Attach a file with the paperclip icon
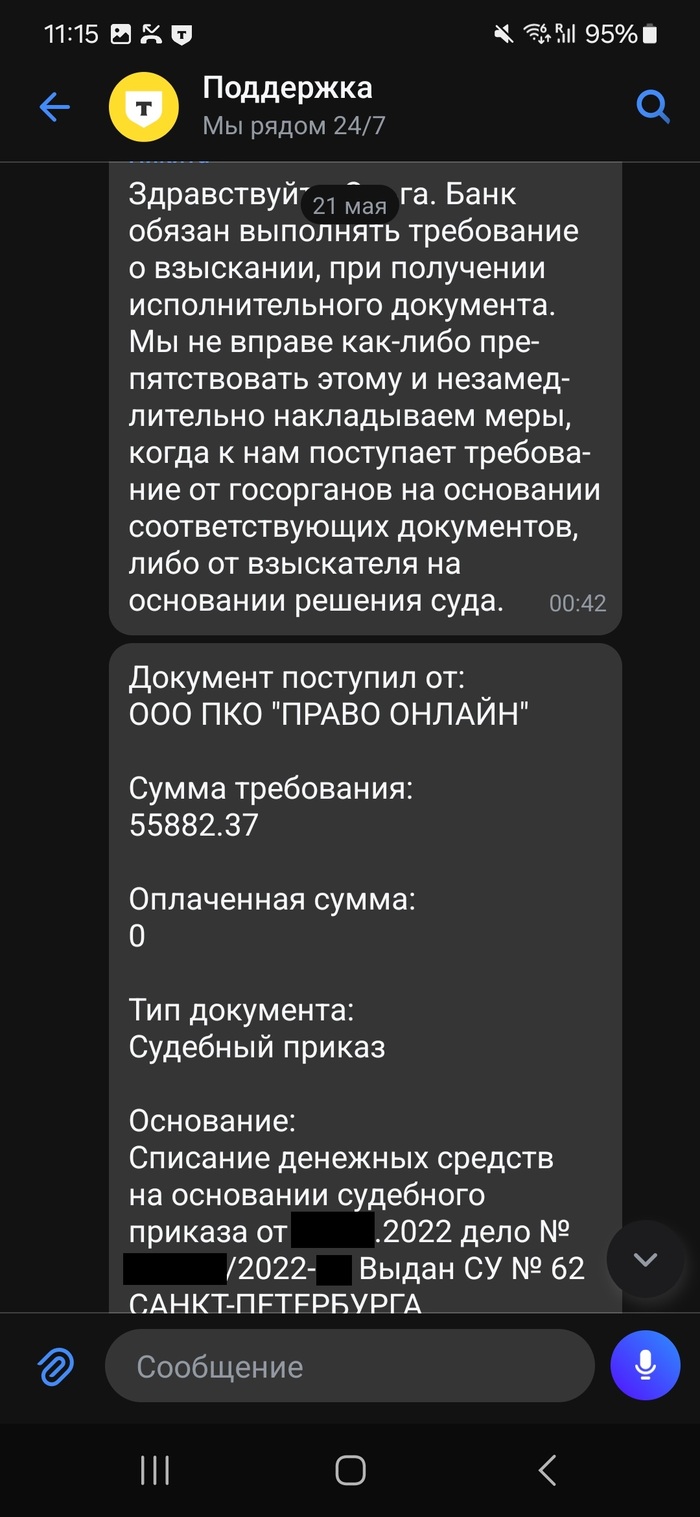700x1517 pixels. 57,1366
